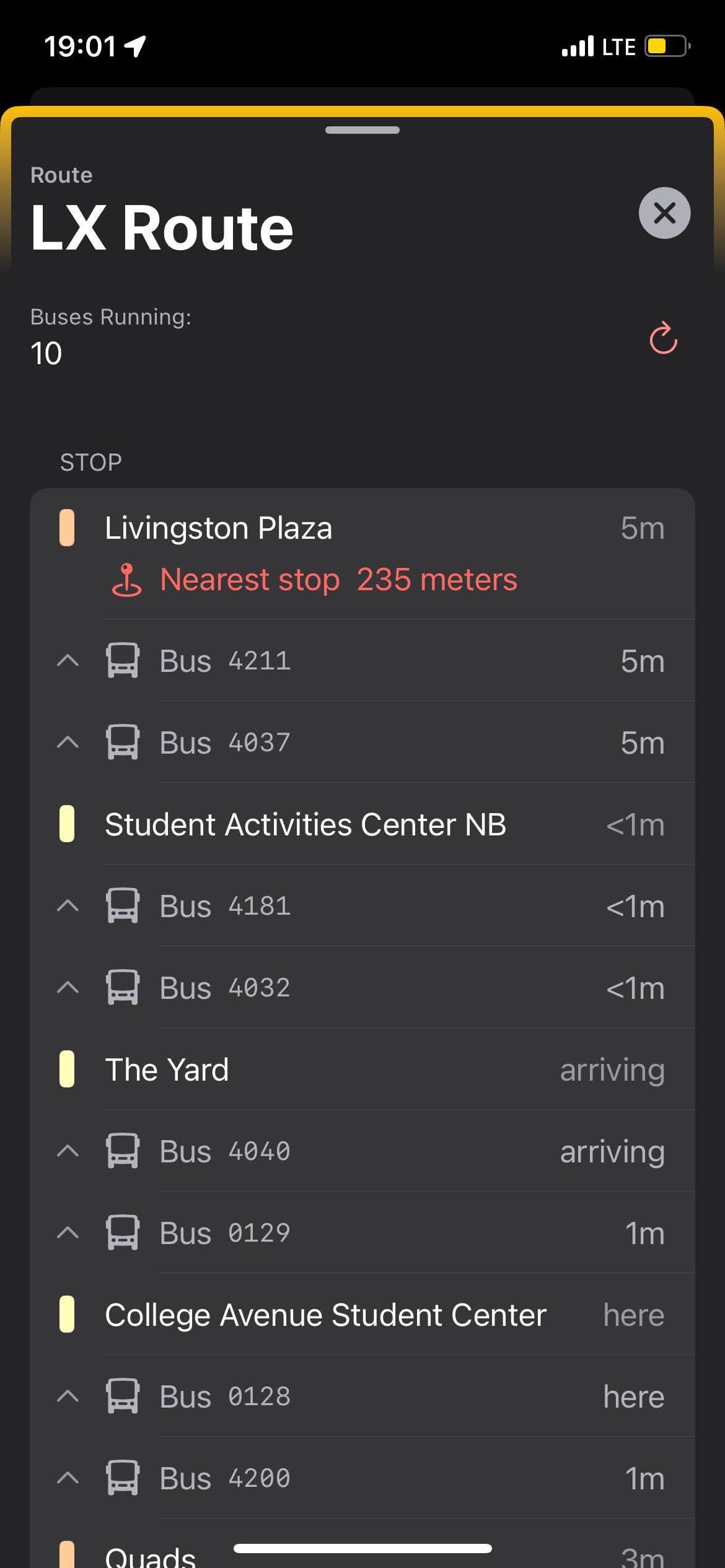Tap the LX Route title
The image size is (725, 1568).
point(162,227)
